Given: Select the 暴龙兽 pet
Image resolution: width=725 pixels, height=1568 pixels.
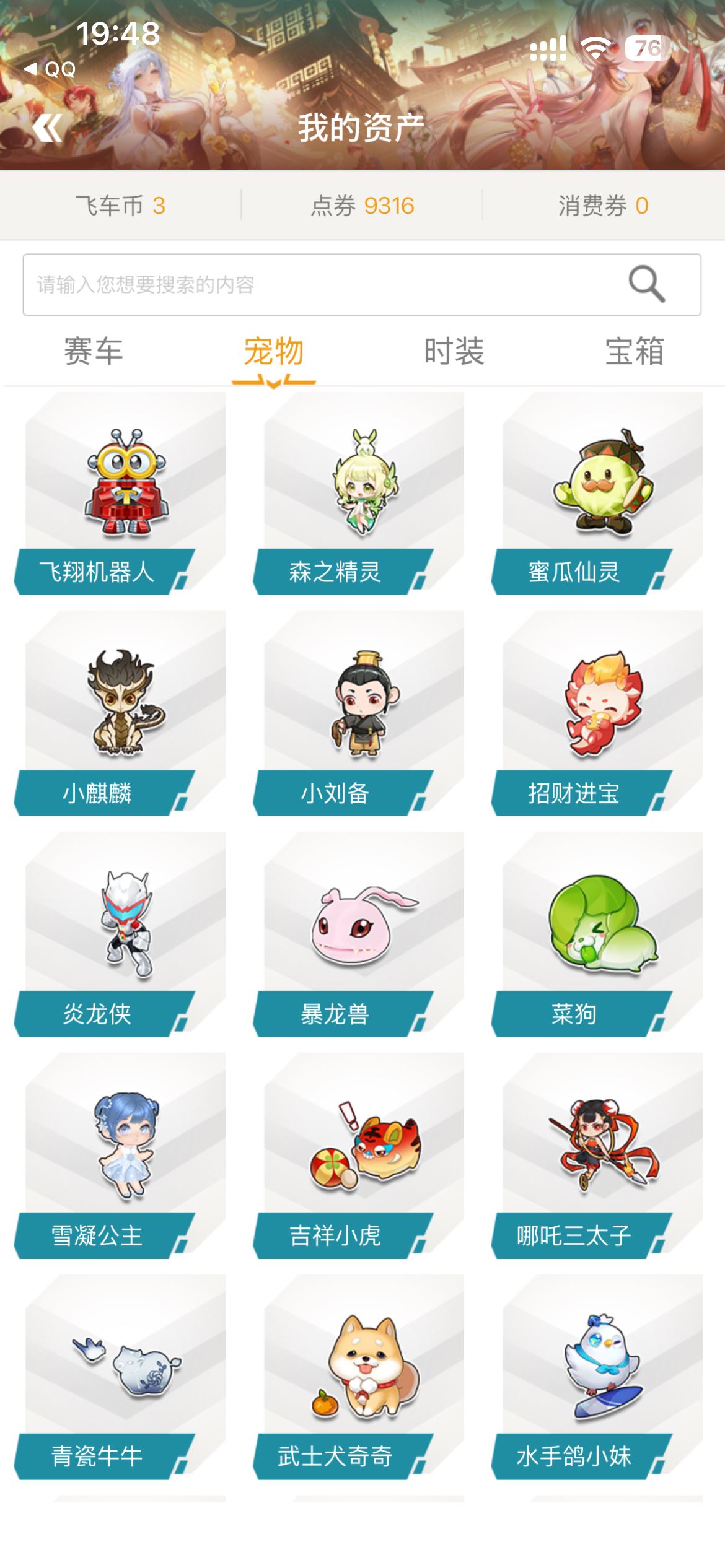Looking at the screenshot, I should click(364, 934).
